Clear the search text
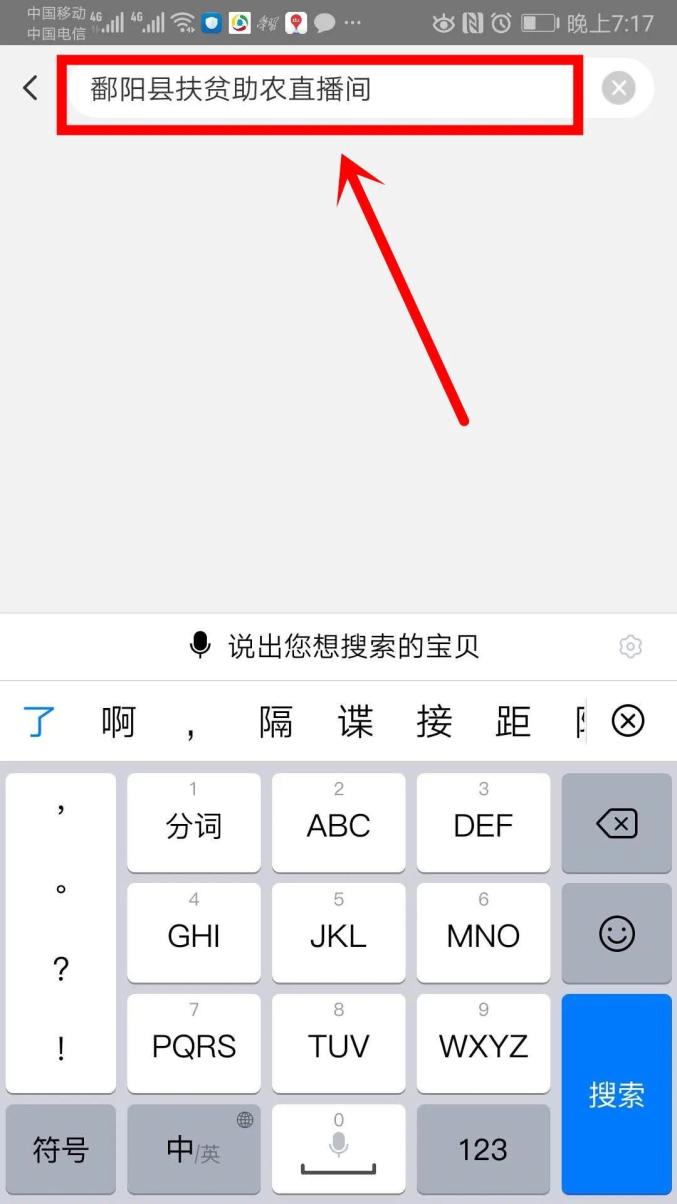Screen dimensions: 677x1204 (618, 88)
